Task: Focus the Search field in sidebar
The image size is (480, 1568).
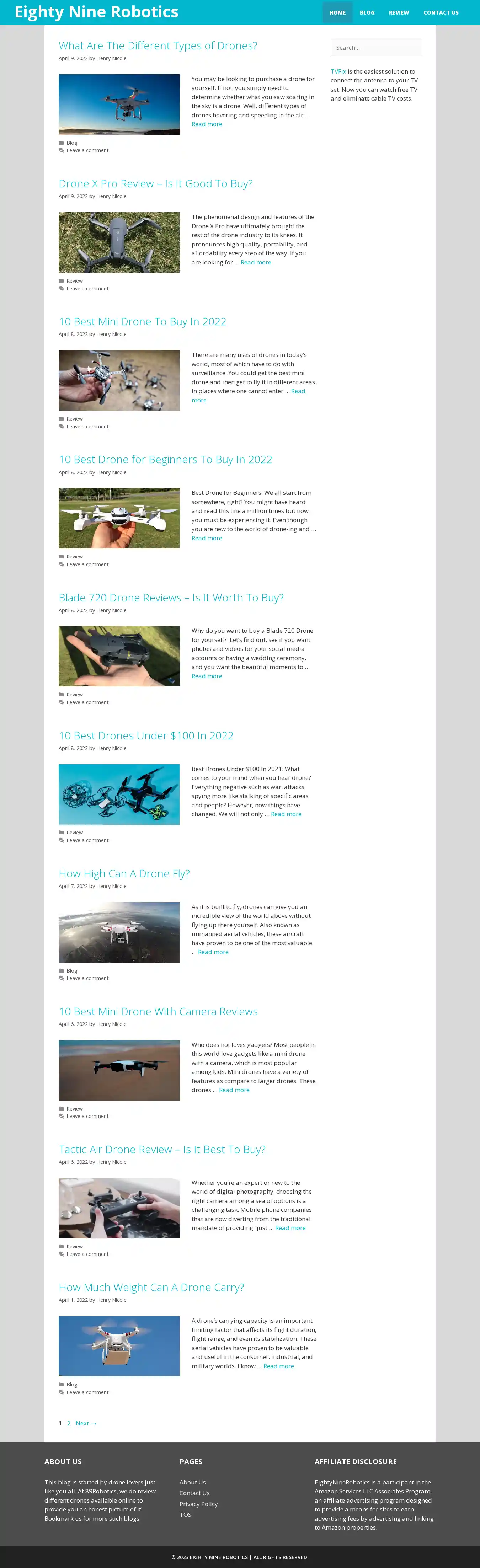Action: click(x=375, y=48)
